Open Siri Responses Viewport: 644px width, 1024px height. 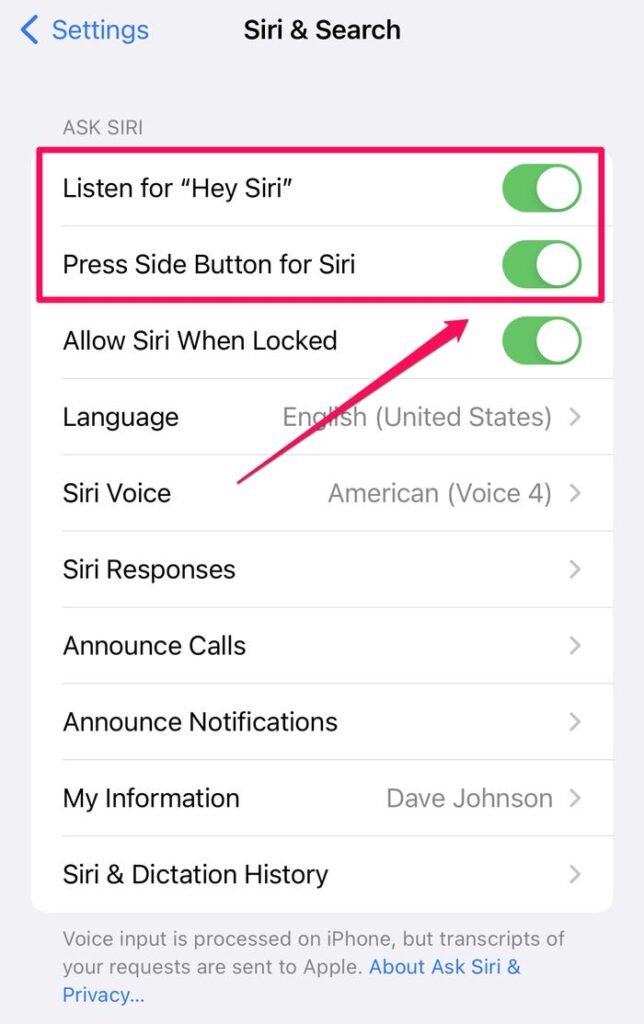click(322, 570)
